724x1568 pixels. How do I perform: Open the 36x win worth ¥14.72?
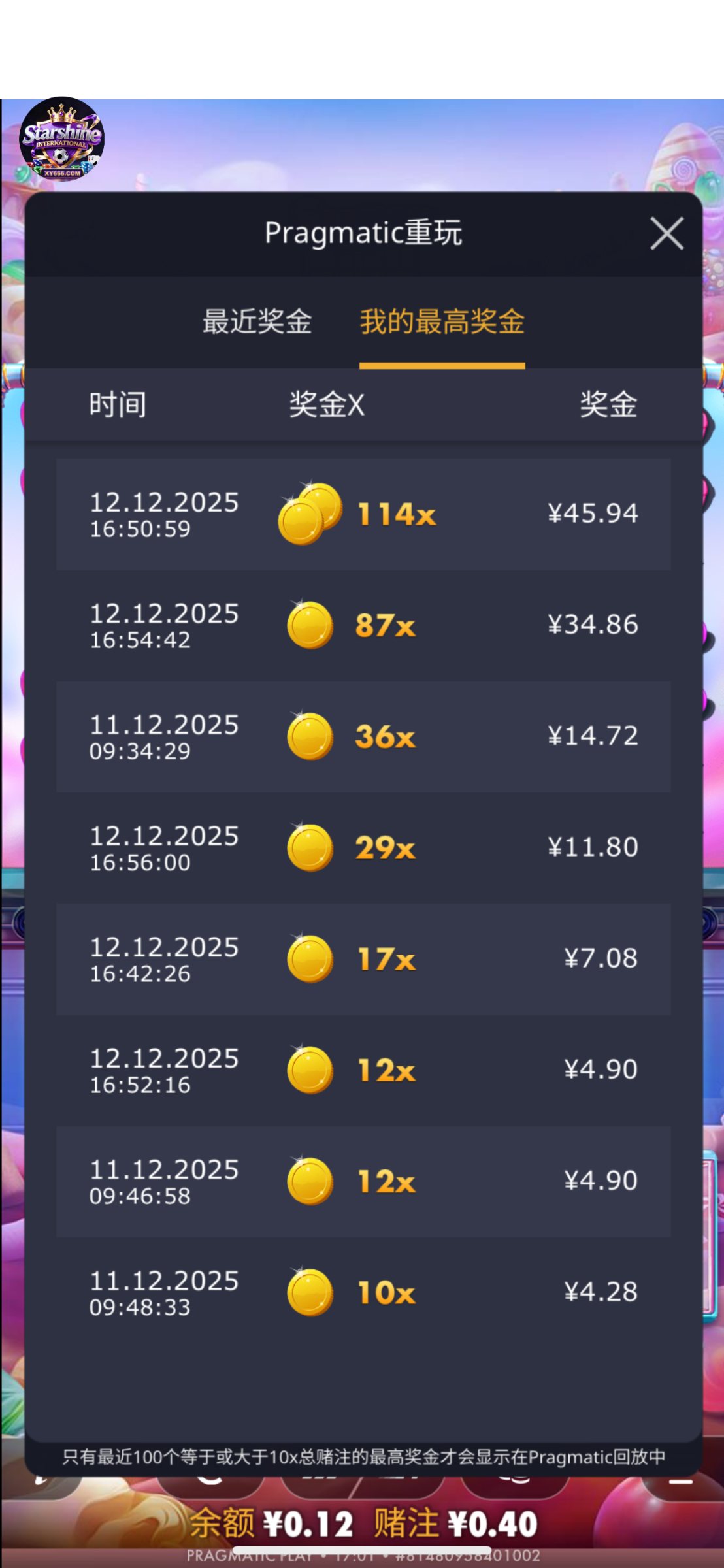point(363,736)
